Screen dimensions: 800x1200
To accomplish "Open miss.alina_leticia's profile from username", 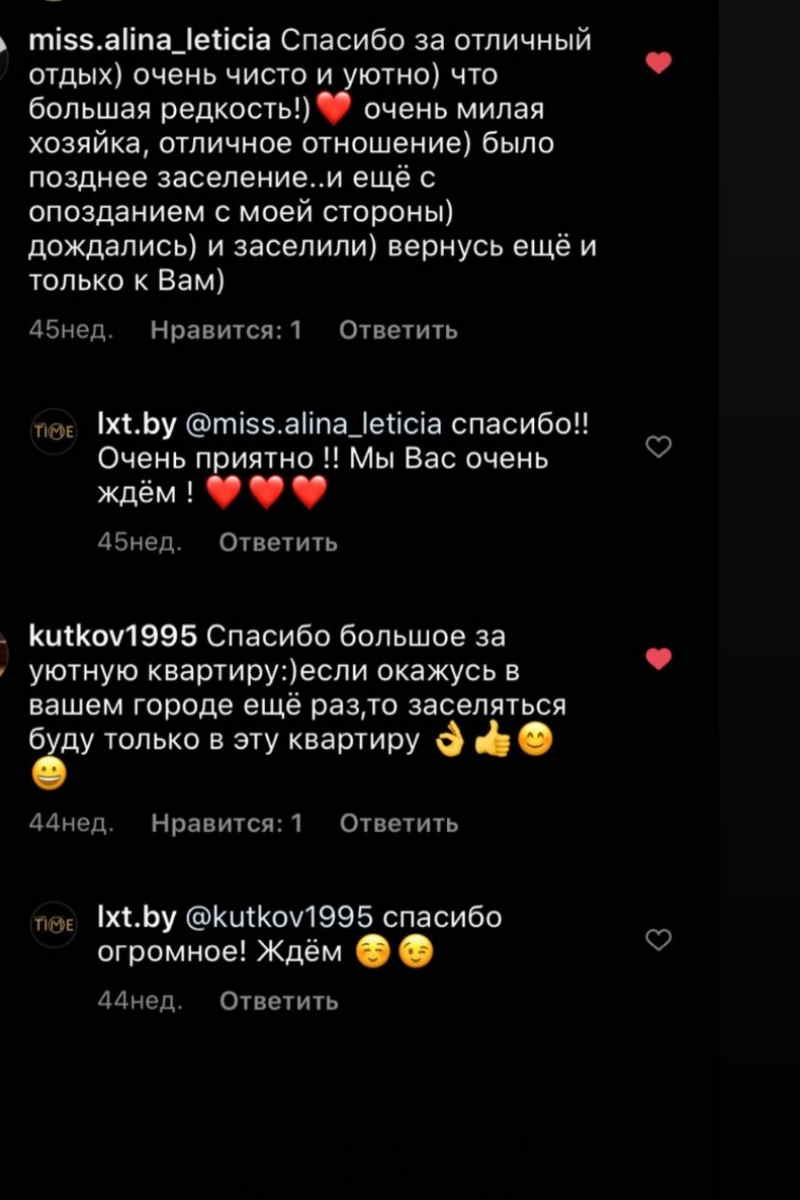I will pos(150,41).
